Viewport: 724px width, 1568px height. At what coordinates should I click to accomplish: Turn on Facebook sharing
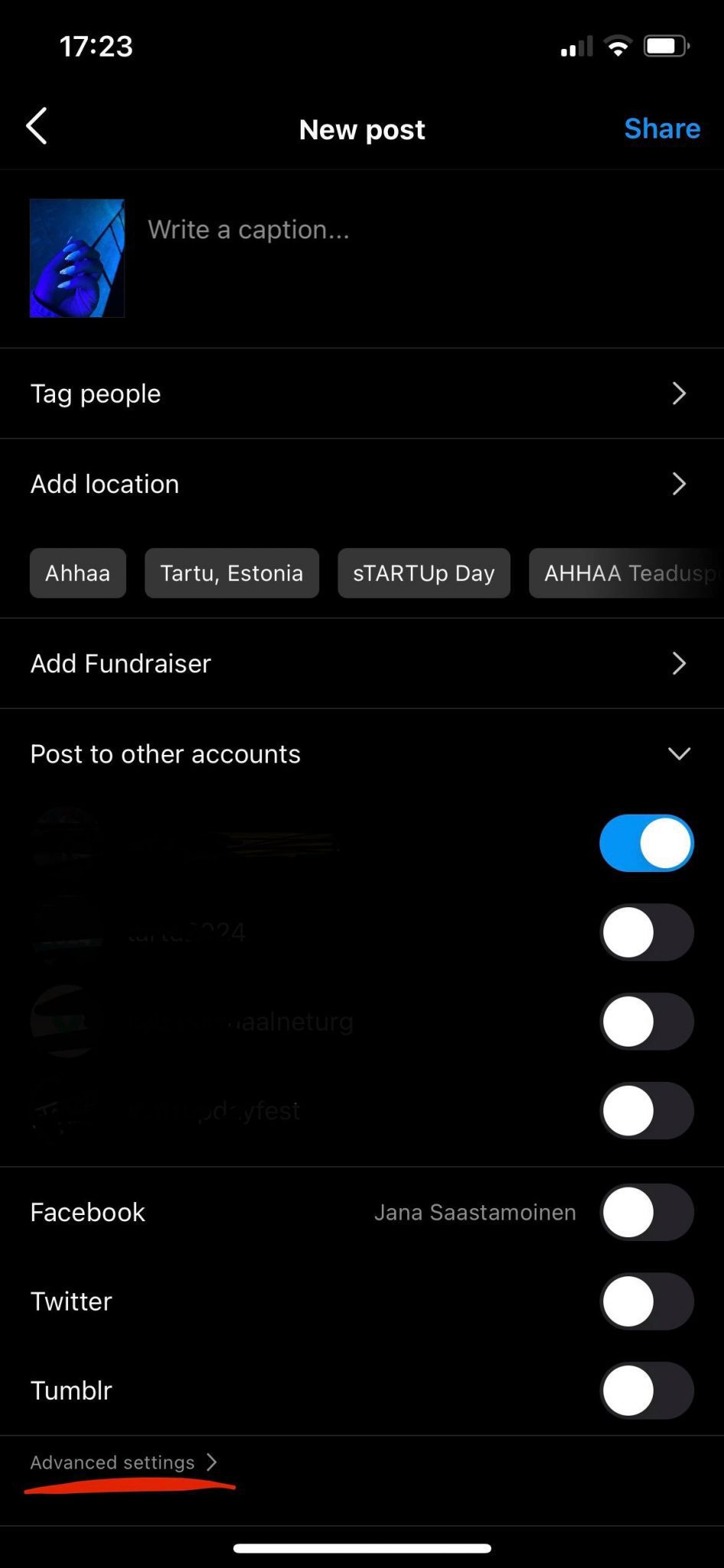point(646,1212)
